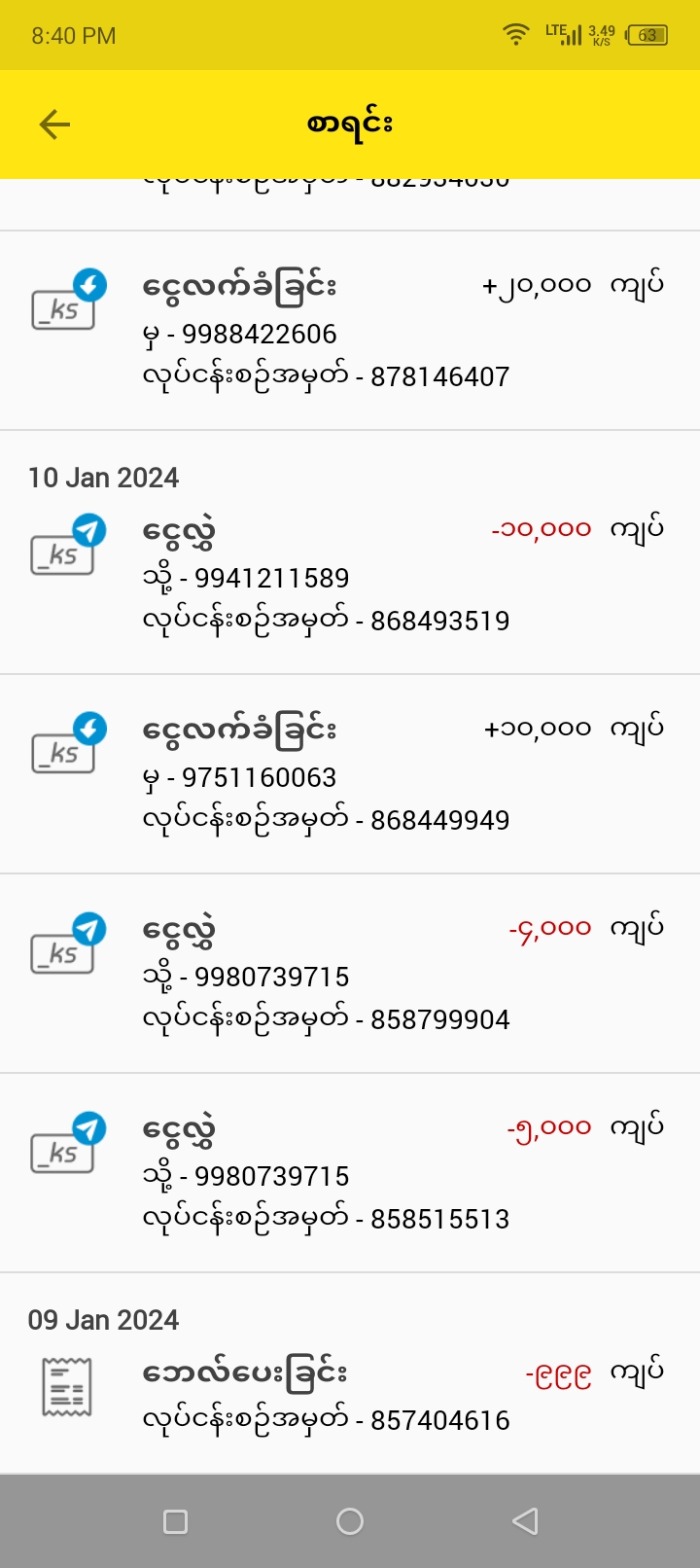The image size is (700, 1568).
Task: Select transfer record numbered 858515513
Action: pos(350,1173)
